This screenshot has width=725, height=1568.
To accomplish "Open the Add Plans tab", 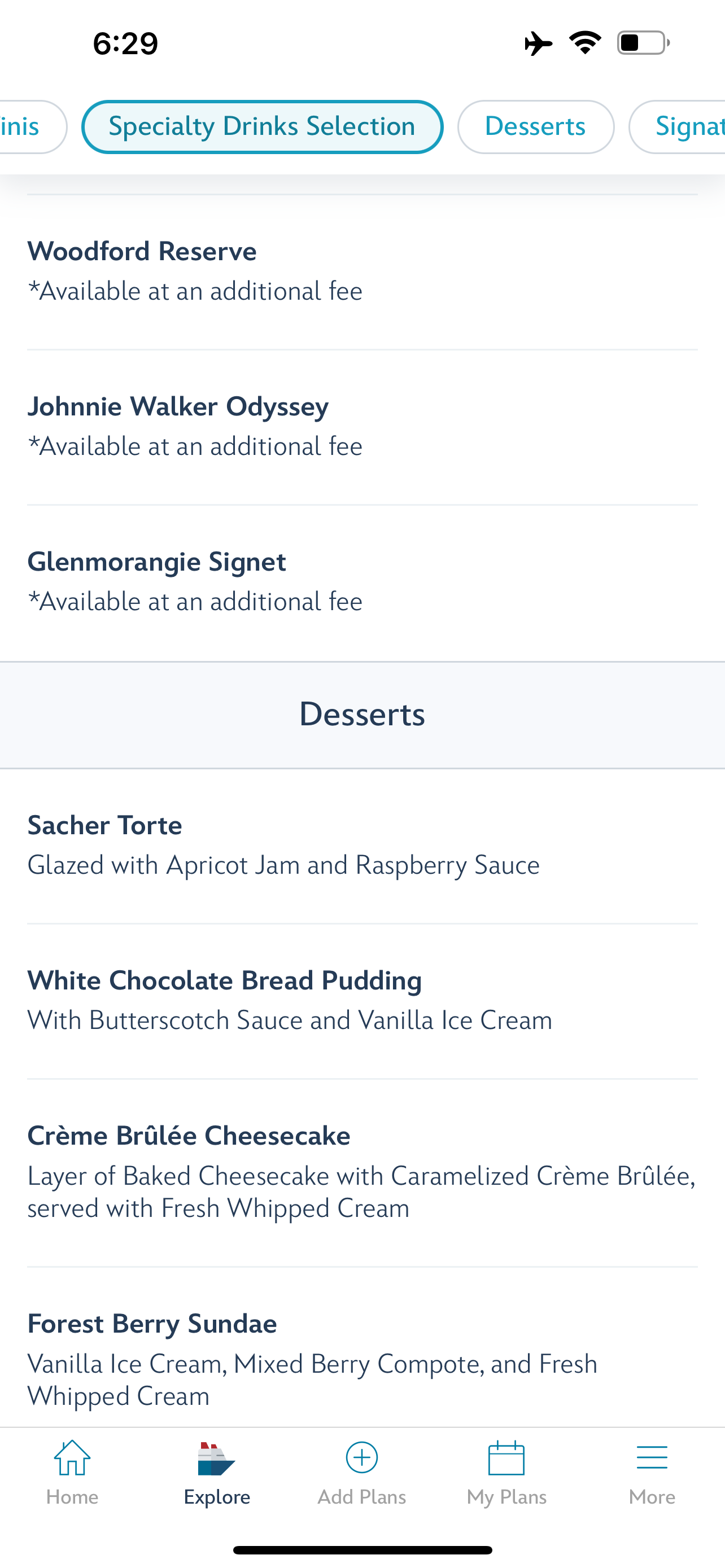I will coord(361,1473).
